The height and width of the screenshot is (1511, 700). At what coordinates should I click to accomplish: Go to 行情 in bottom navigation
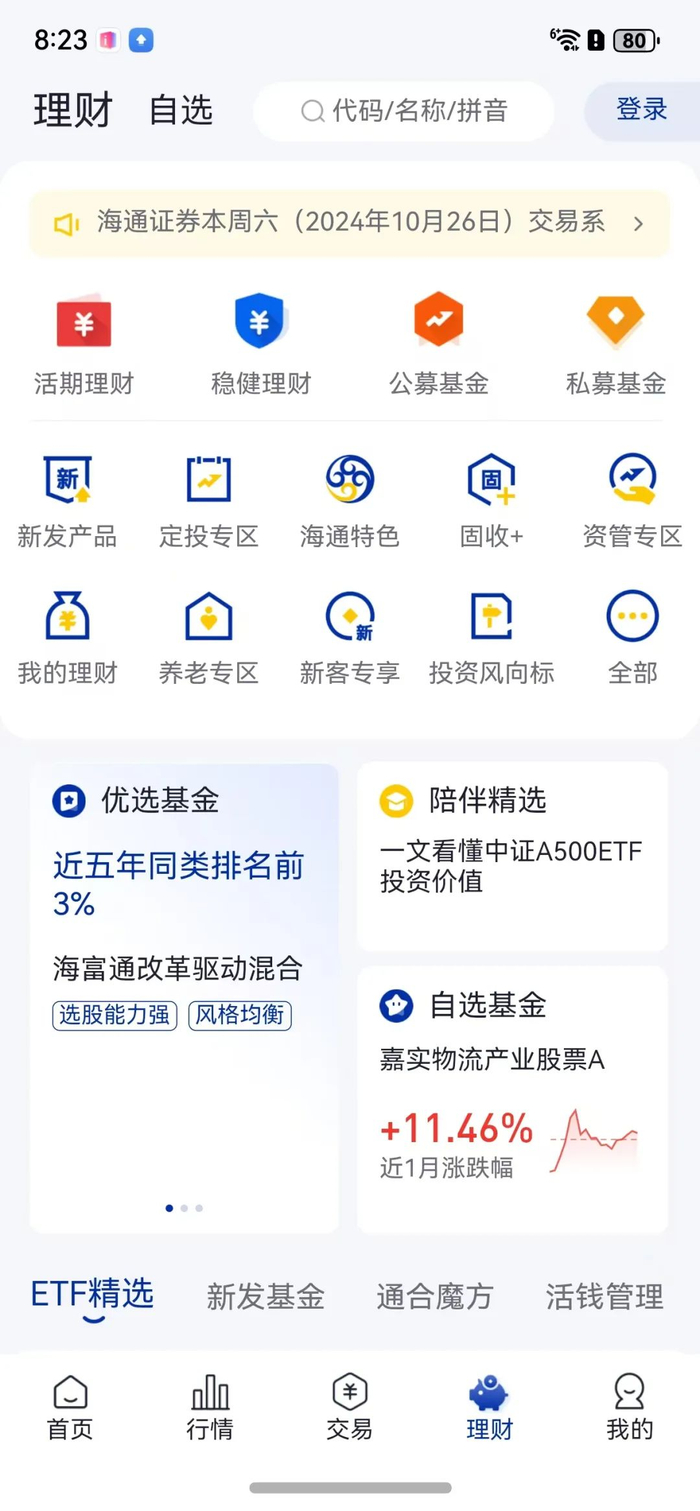[210, 1407]
